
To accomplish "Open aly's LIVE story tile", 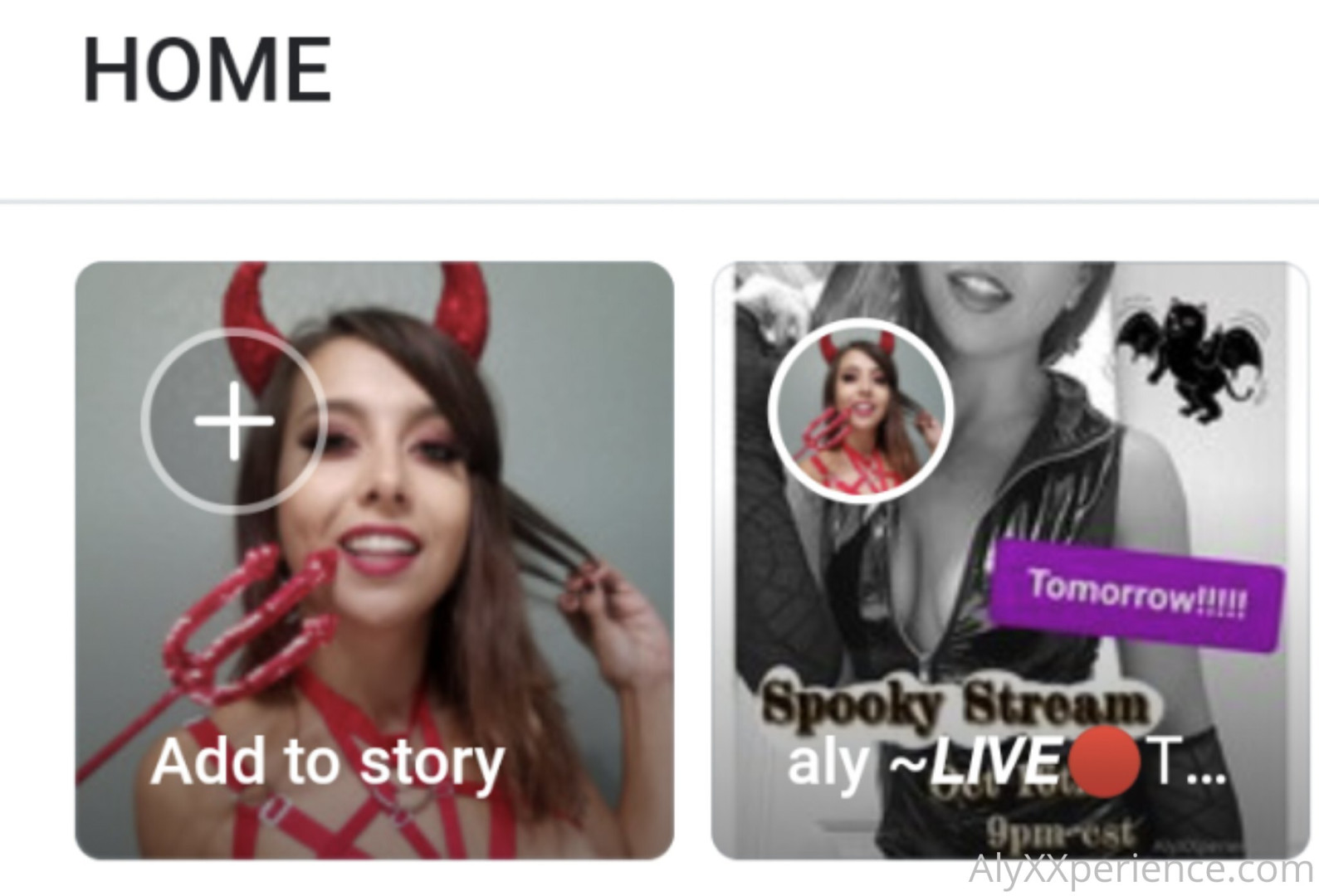I will point(1009,560).
